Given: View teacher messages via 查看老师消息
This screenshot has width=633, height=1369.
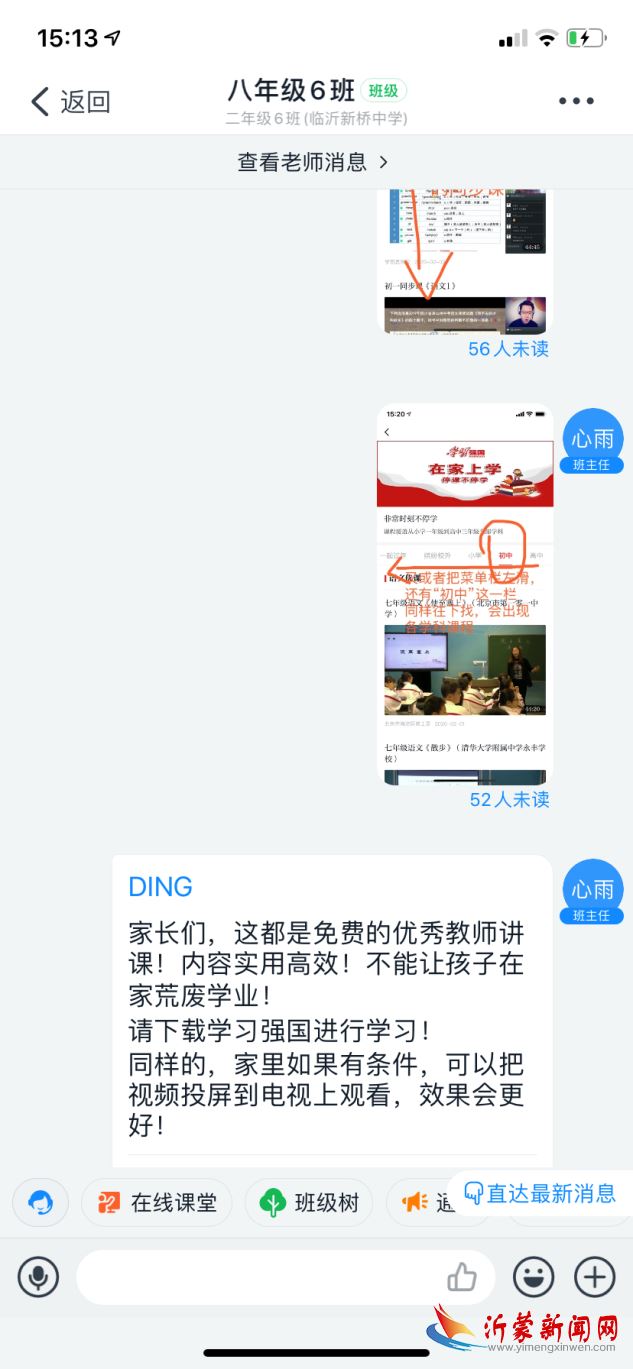Looking at the screenshot, I should [312, 162].
